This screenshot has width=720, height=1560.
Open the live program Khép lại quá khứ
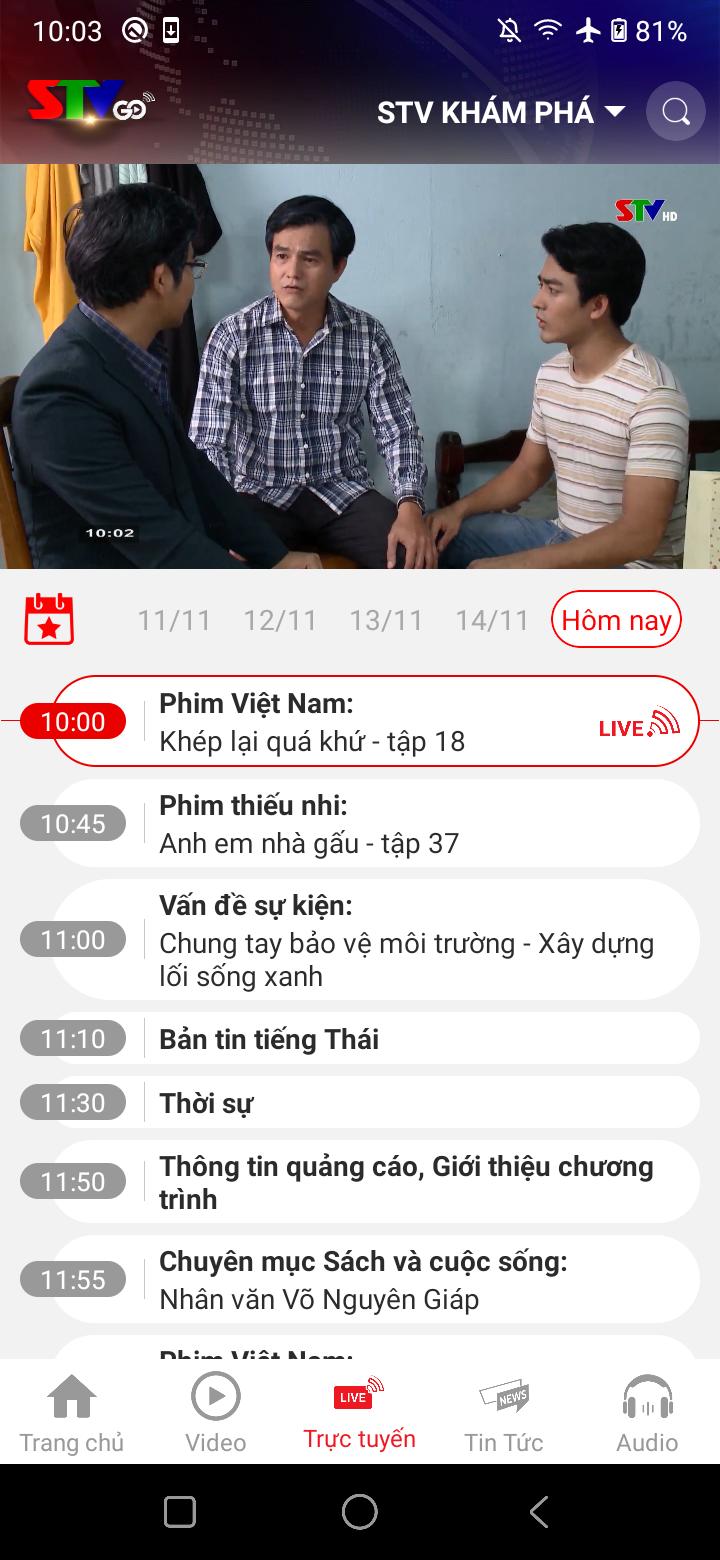pos(375,721)
